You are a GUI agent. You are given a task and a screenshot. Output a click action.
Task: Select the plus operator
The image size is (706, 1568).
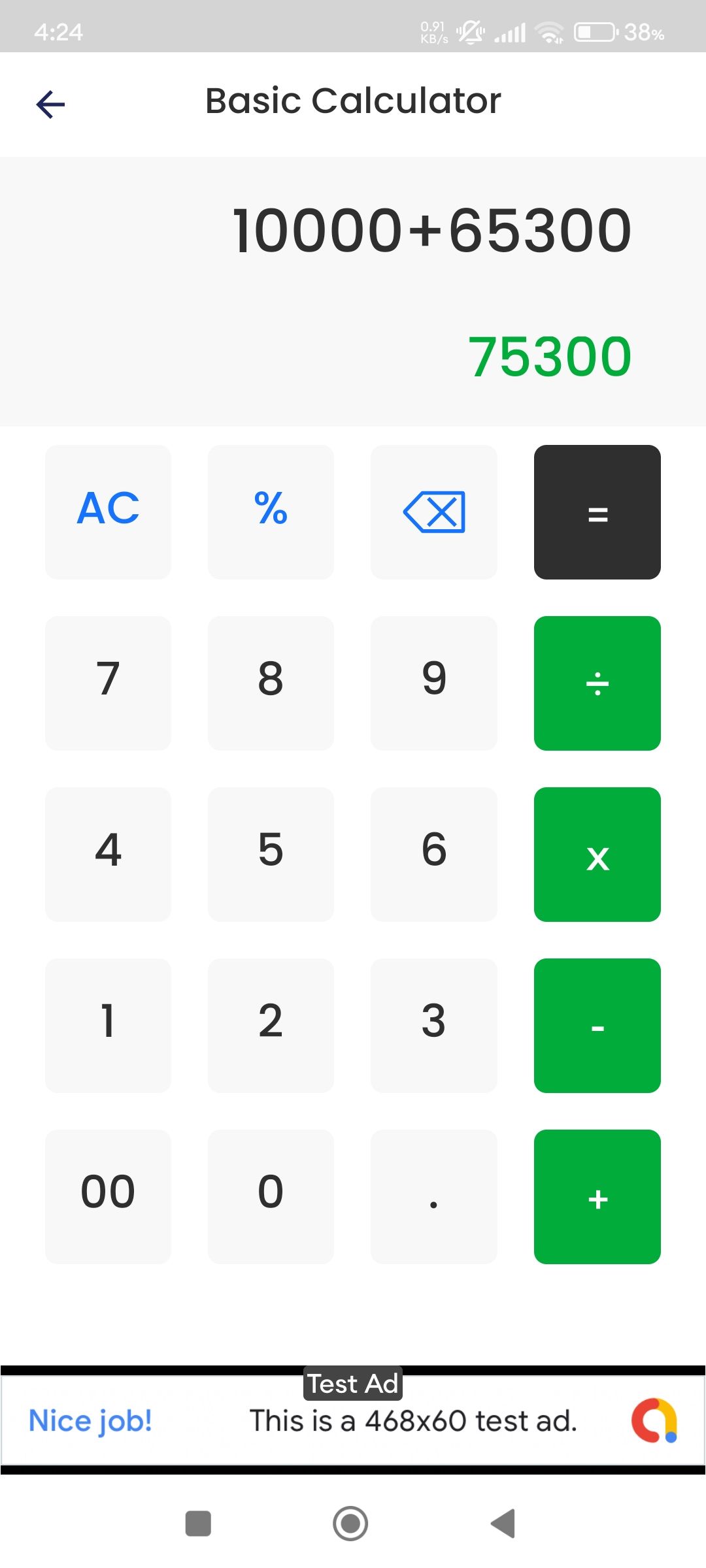(x=597, y=1196)
